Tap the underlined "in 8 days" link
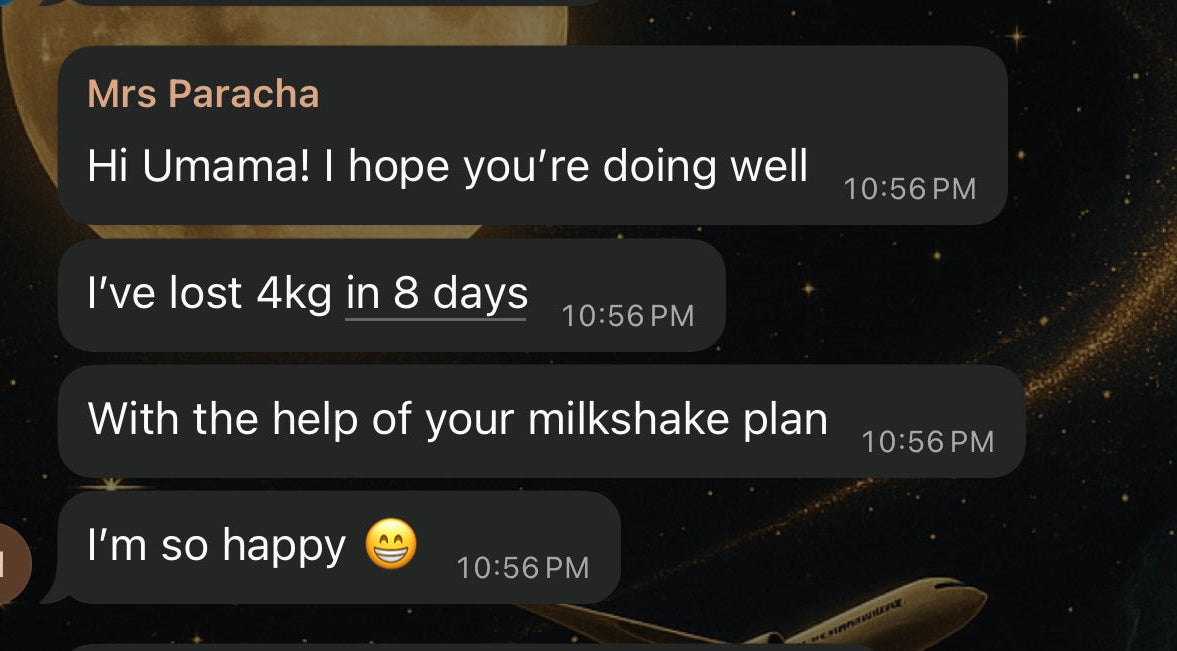Image resolution: width=1177 pixels, height=651 pixels. click(436, 294)
